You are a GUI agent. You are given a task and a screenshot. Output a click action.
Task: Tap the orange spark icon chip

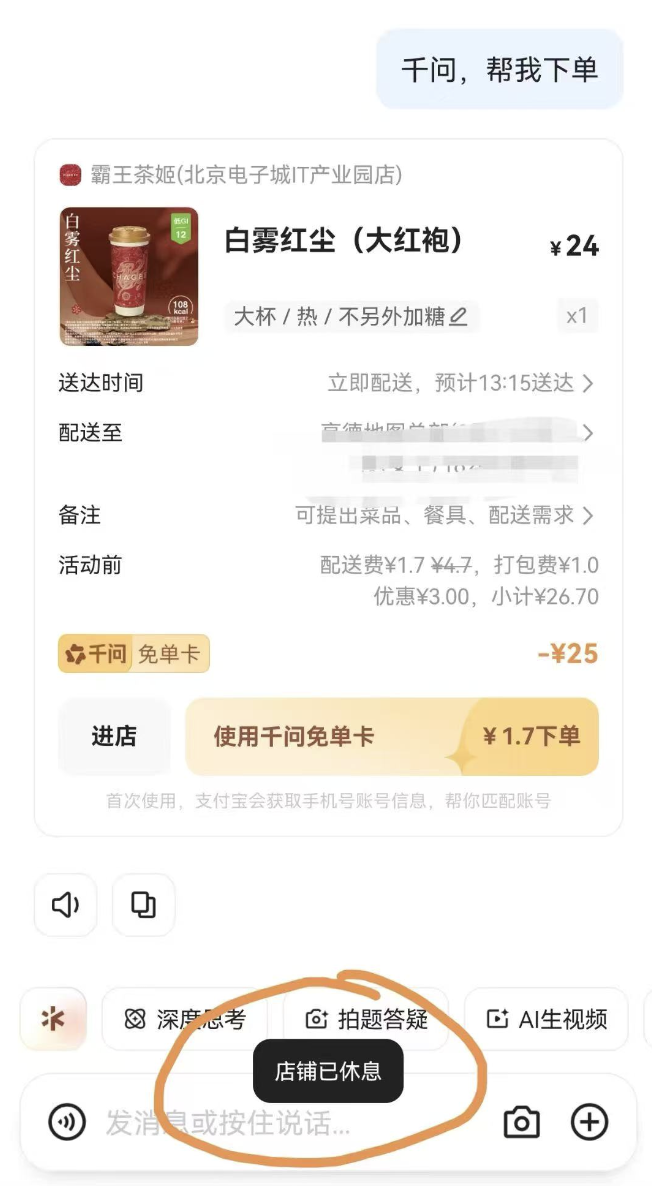tap(53, 1019)
